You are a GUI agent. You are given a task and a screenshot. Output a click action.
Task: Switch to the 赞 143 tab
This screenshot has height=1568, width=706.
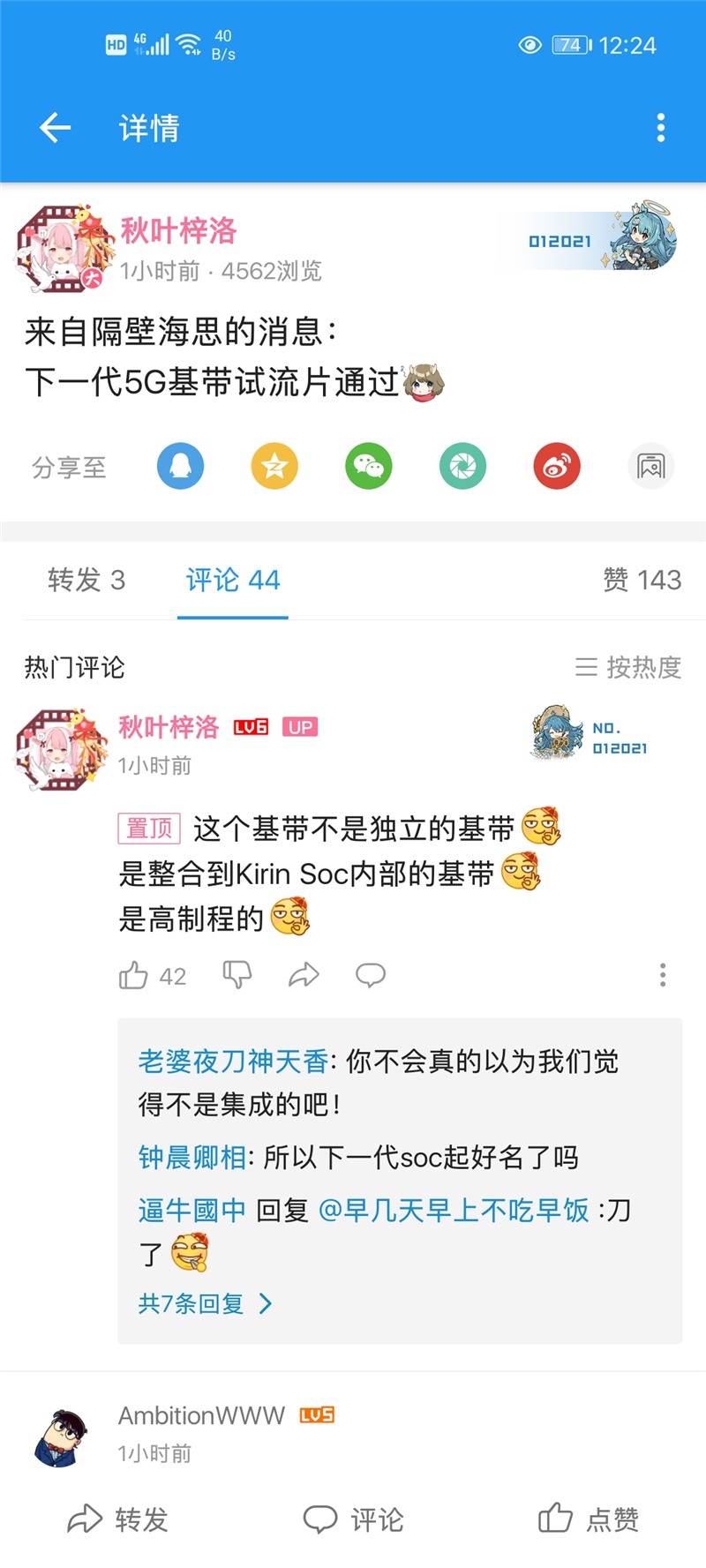coord(642,580)
